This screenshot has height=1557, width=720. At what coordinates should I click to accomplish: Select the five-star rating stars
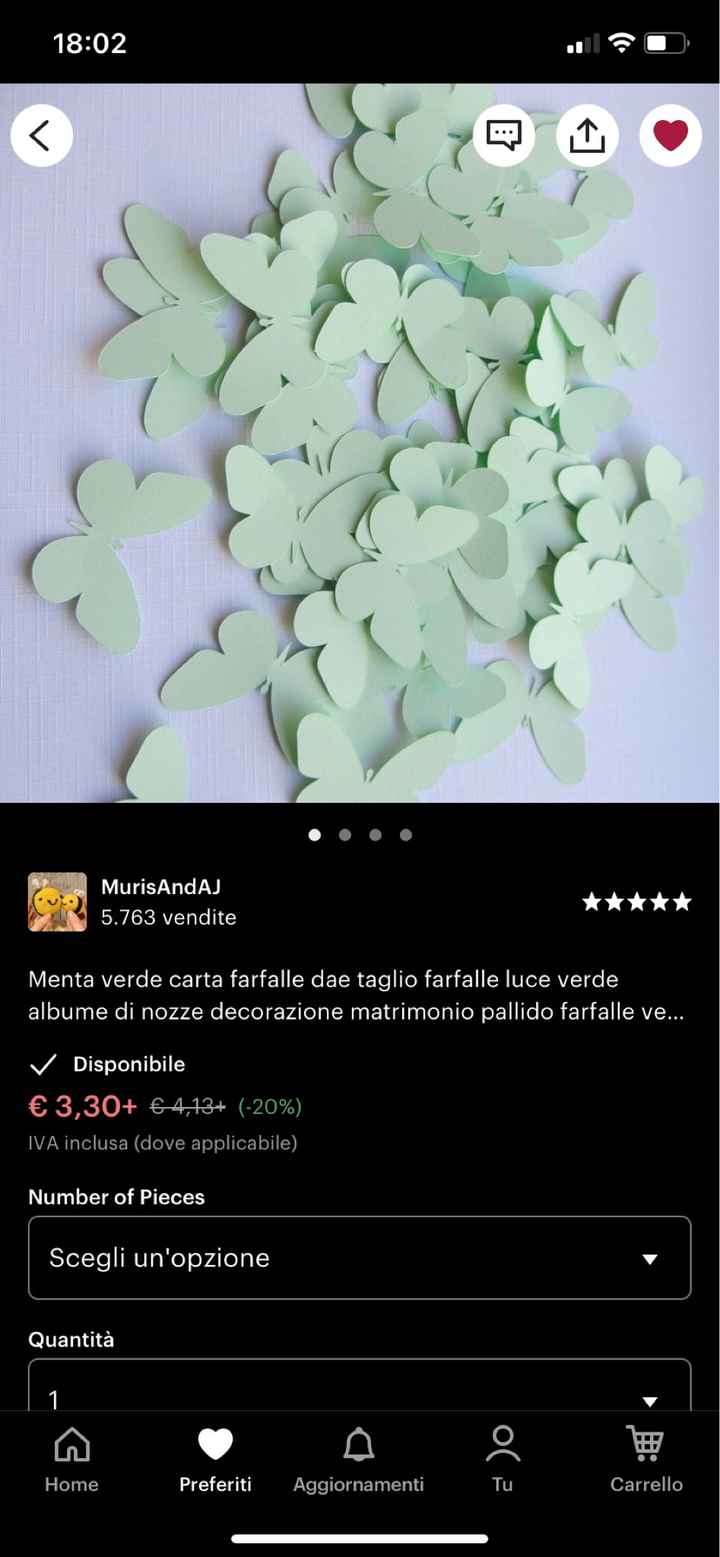[636, 901]
